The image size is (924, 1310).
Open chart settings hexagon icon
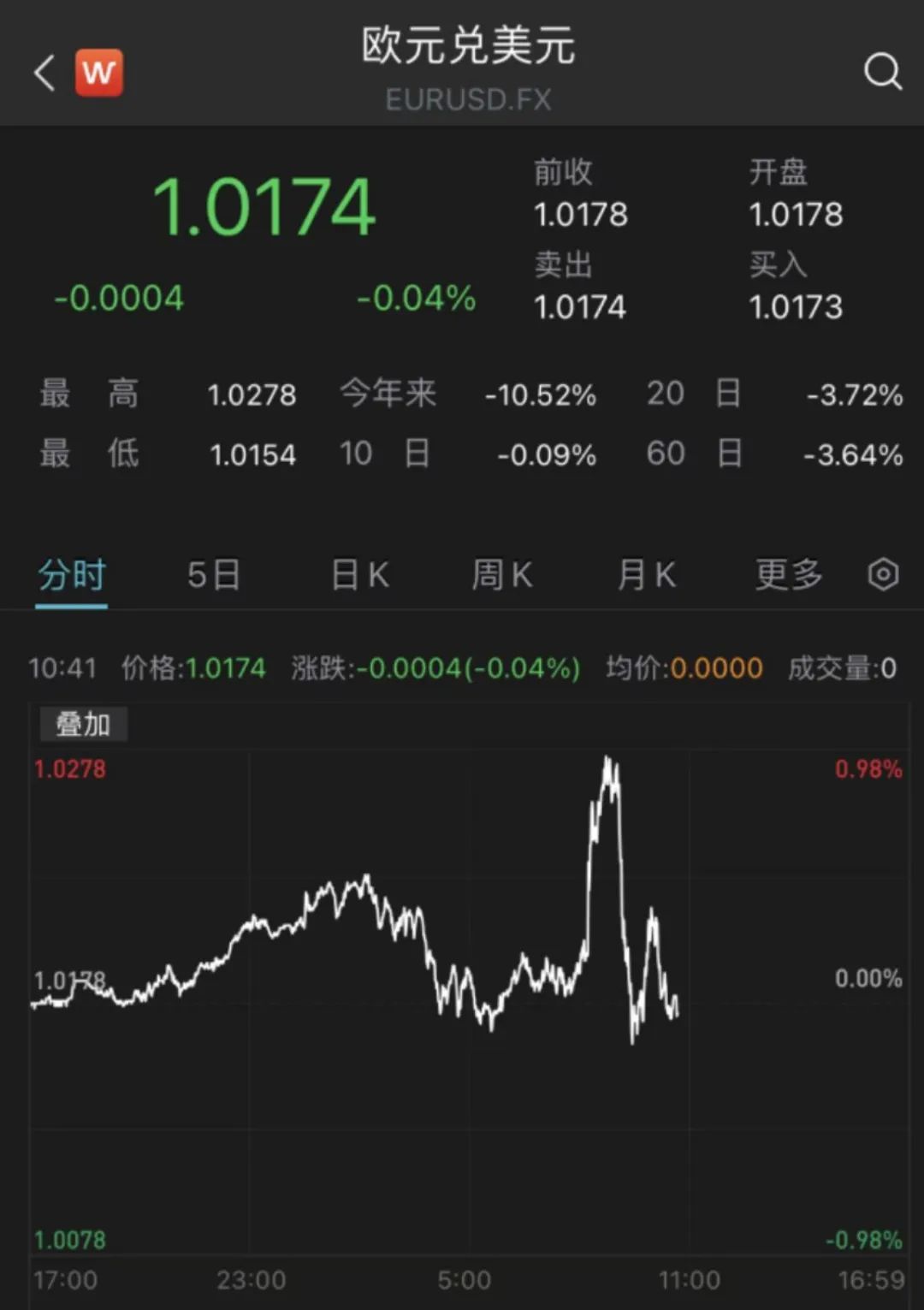coord(883,575)
